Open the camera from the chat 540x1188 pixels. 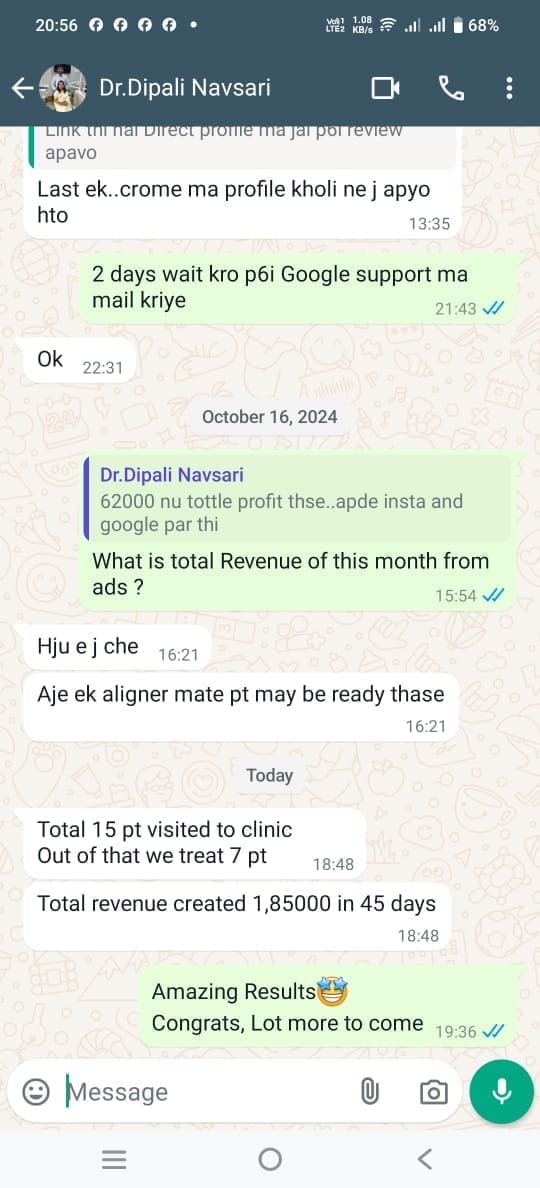(433, 1092)
